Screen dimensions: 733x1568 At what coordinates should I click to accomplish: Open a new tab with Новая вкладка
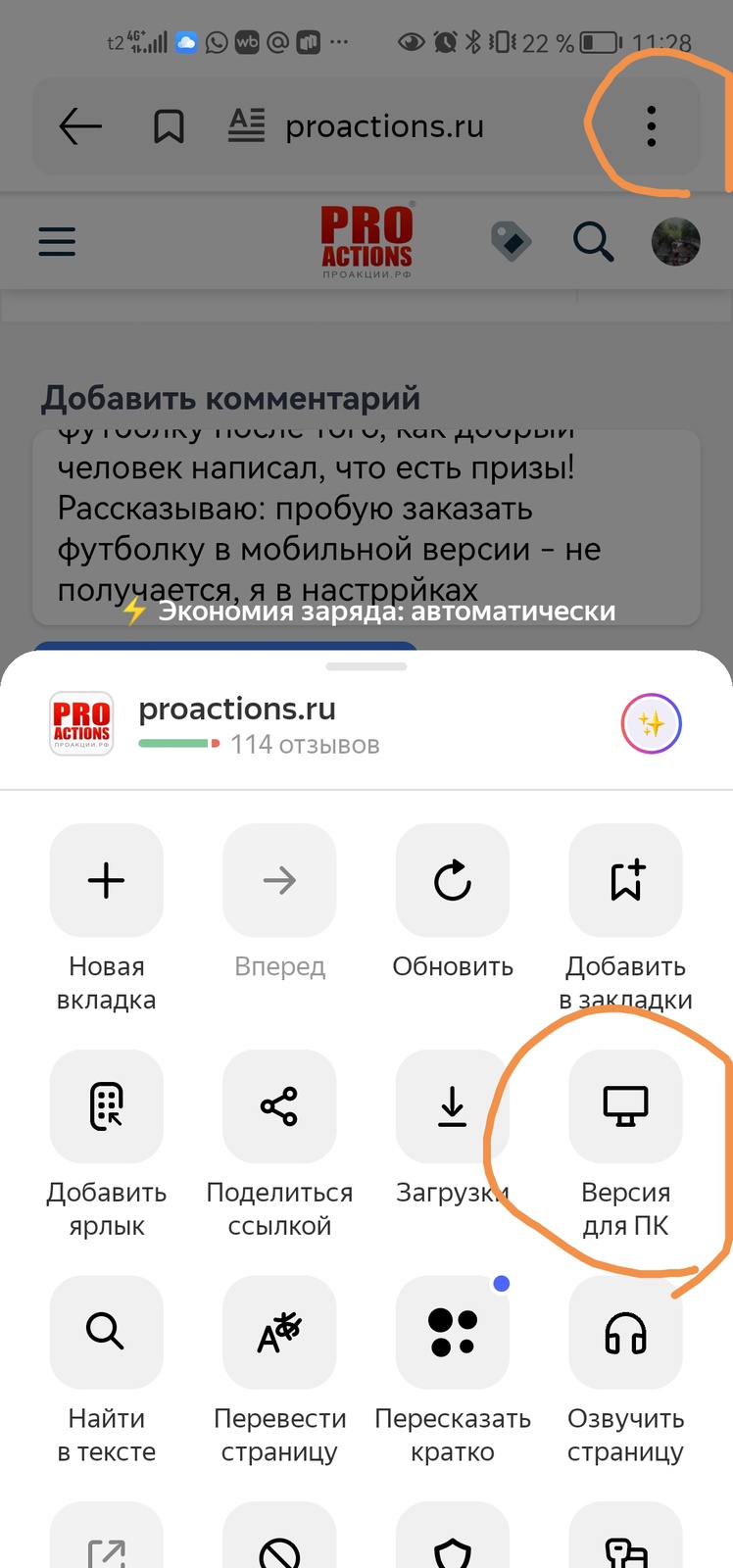tap(107, 880)
